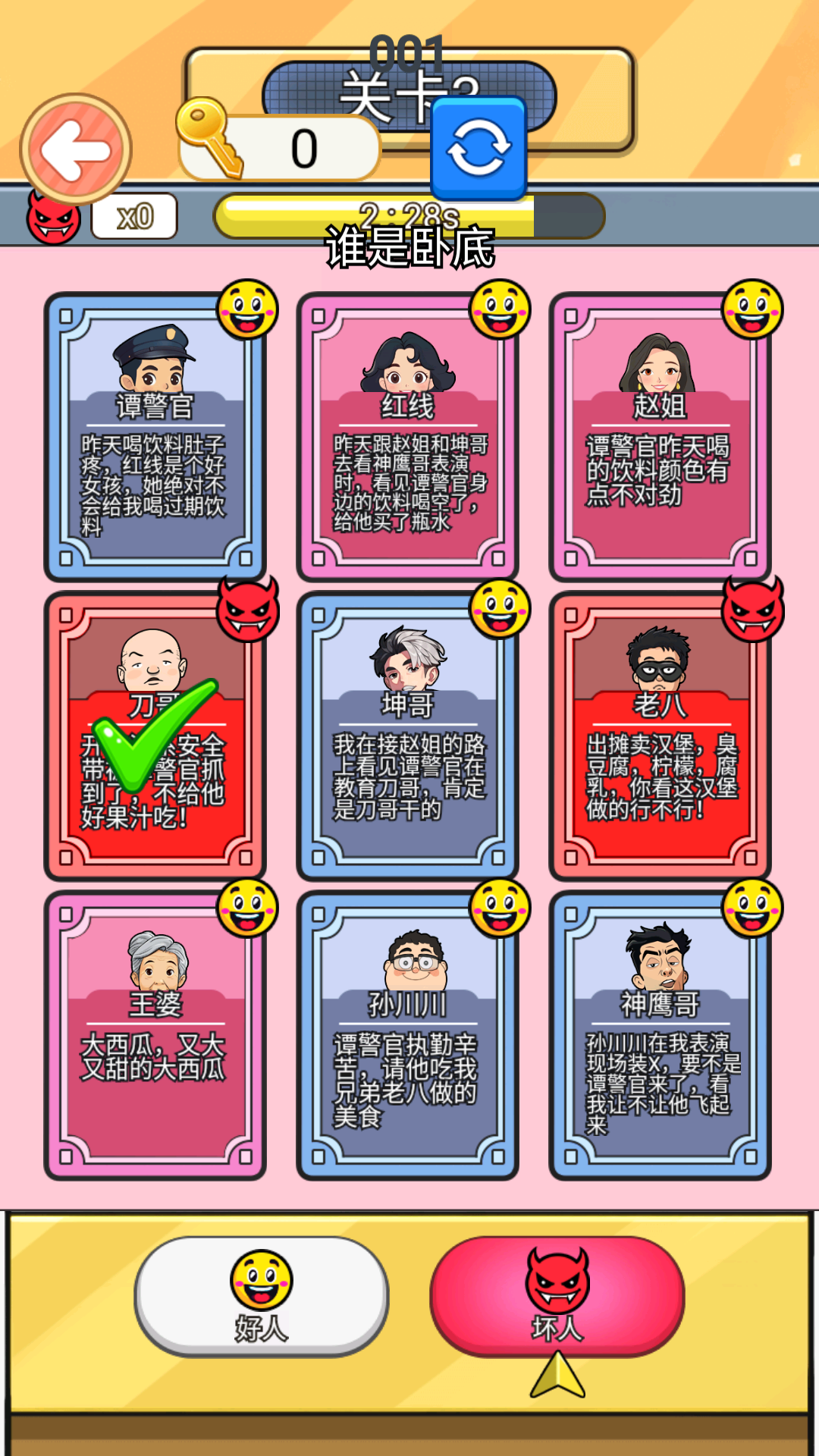Mark selected character as 好人
The width and height of the screenshot is (819, 1456).
point(262,1297)
